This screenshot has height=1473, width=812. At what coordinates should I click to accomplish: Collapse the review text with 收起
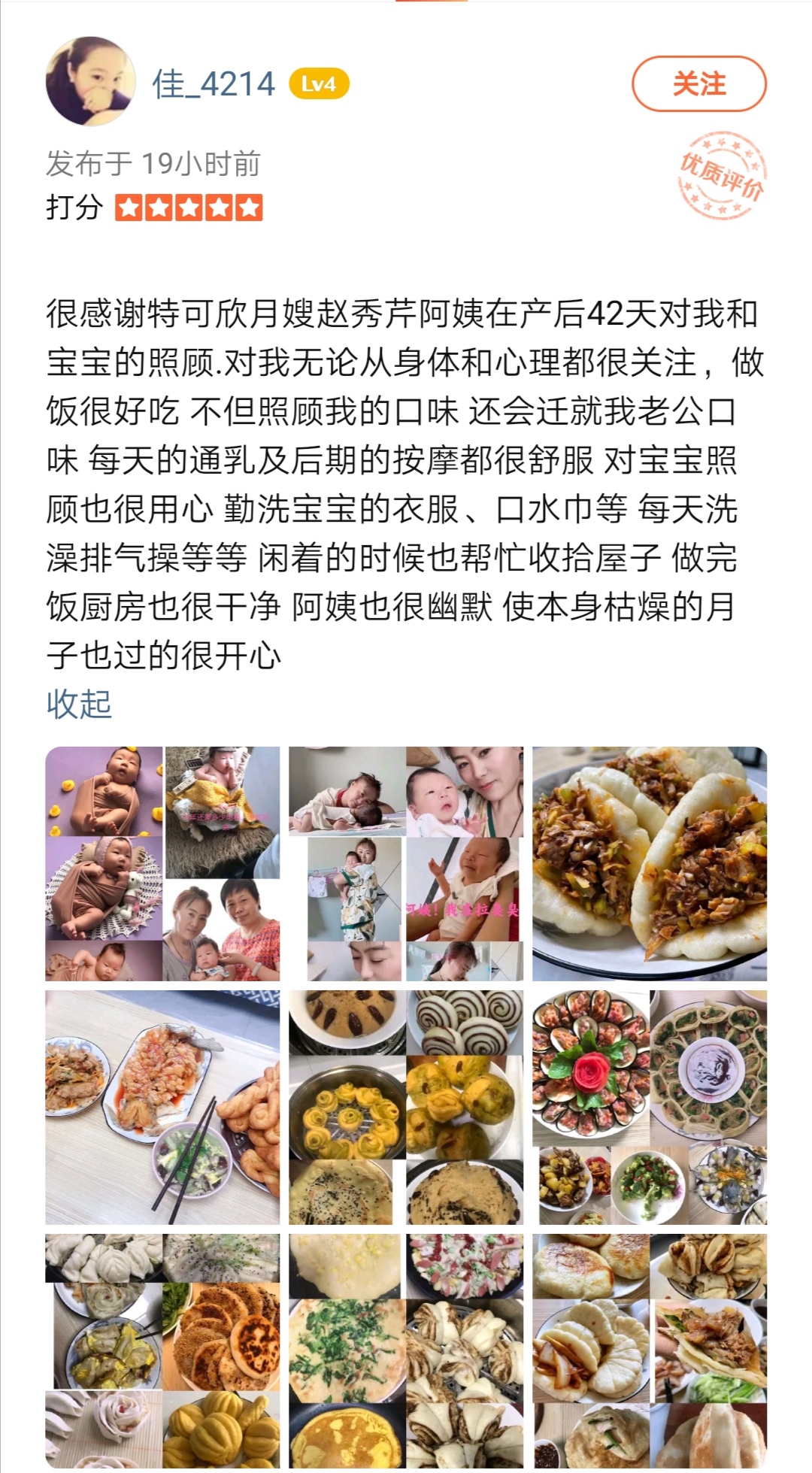coord(79,705)
